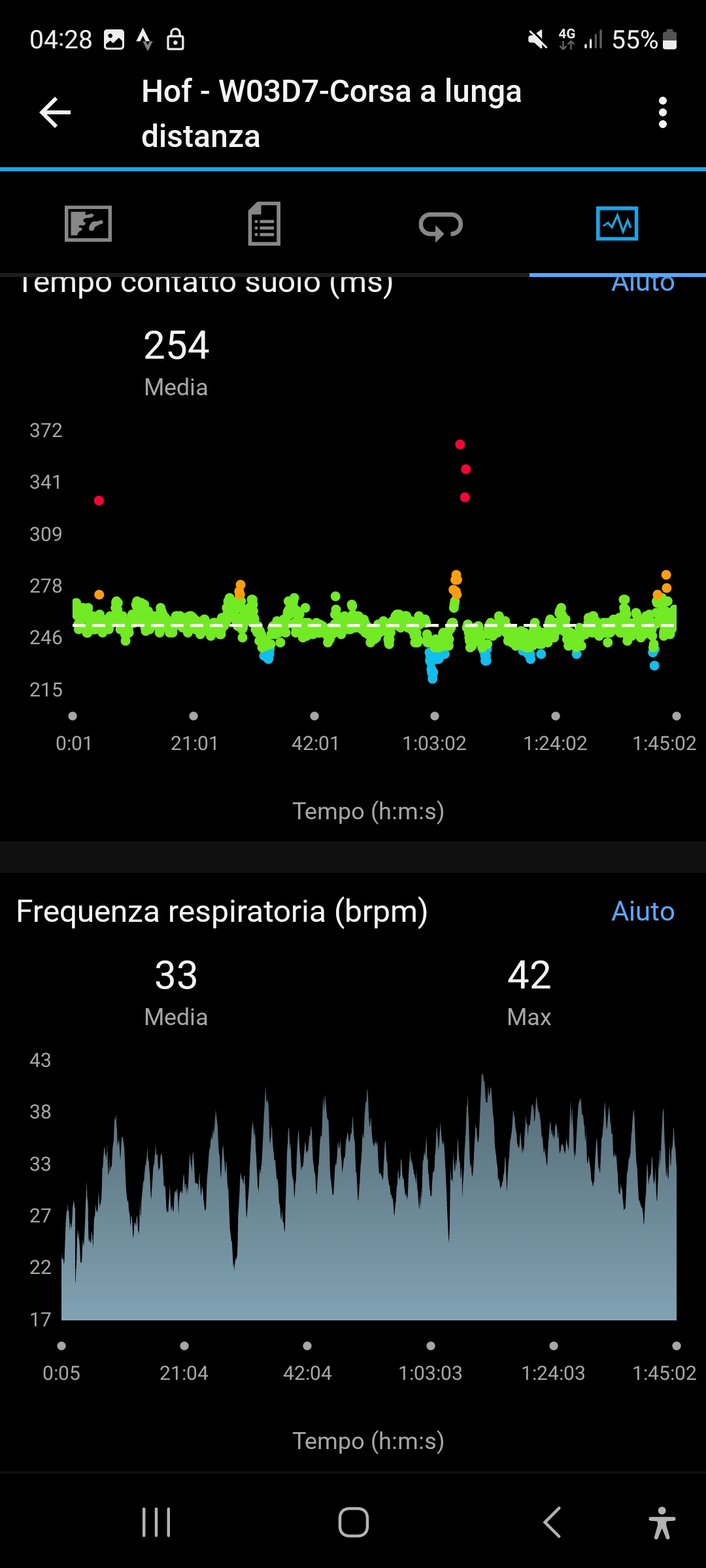706x1568 pixels.
Task: Open the activity details list tab
Action: click(264, 224)
